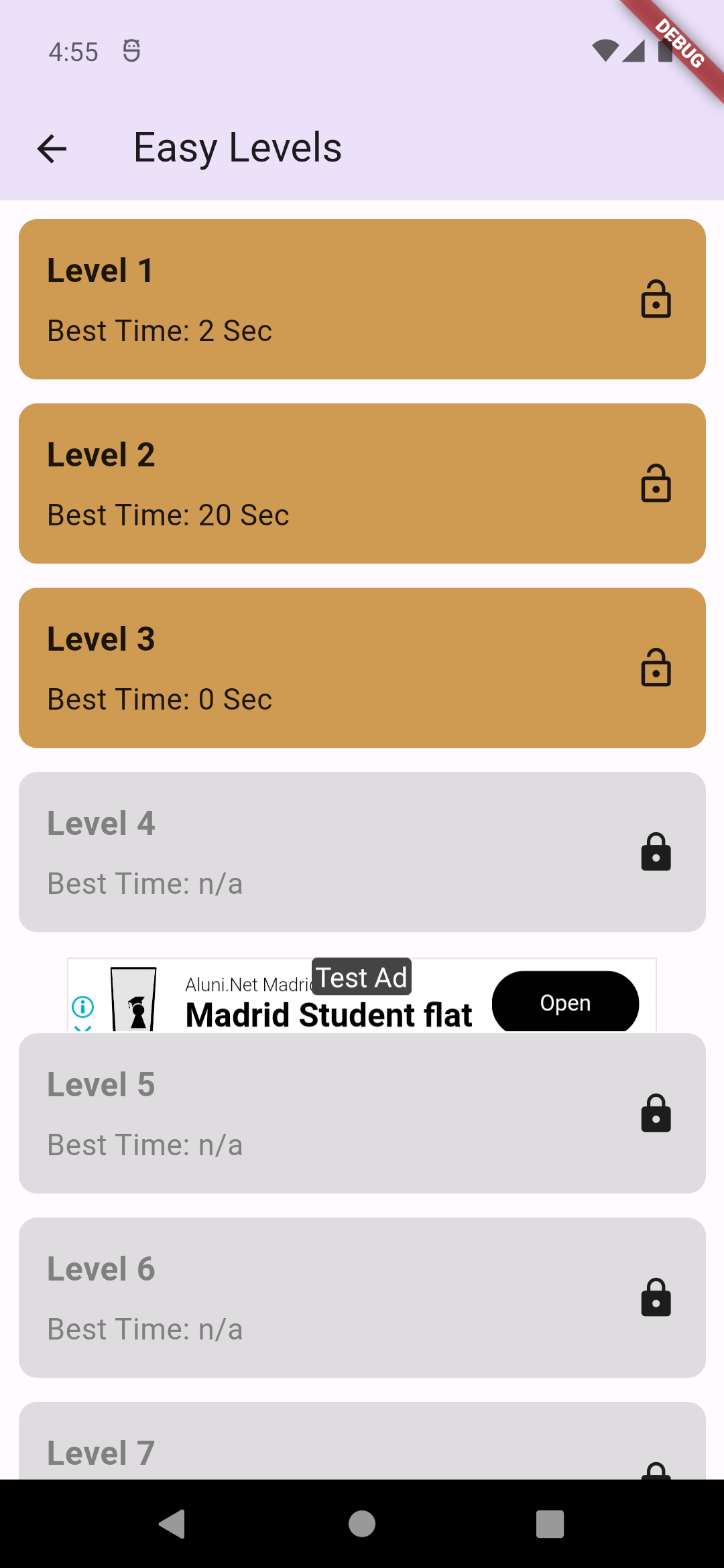This screenshot has height=1568, width=724.
Task: Select the Level 3 card
Action: coord(362,667)
